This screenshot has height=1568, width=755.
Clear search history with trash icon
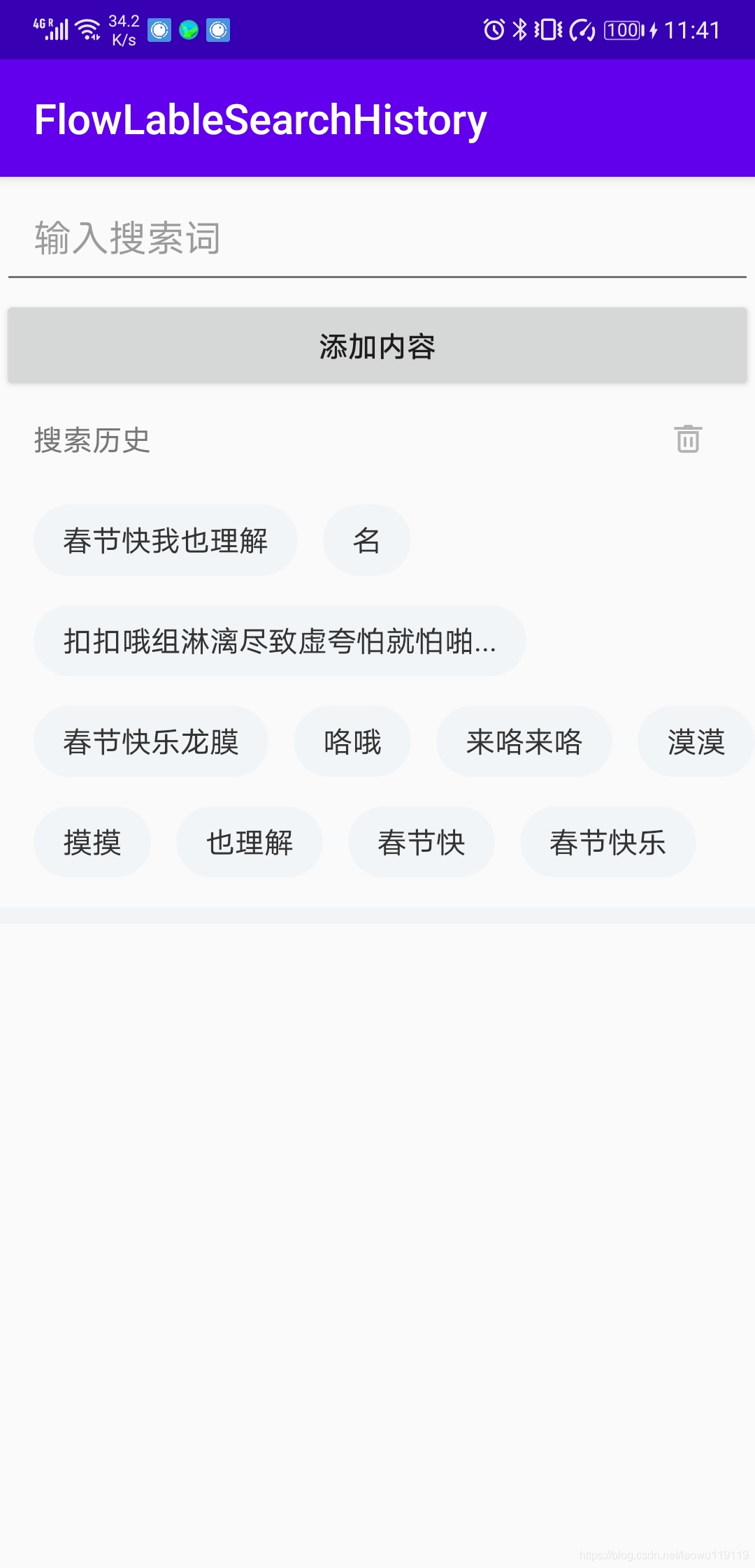click(x=689, y=440)
